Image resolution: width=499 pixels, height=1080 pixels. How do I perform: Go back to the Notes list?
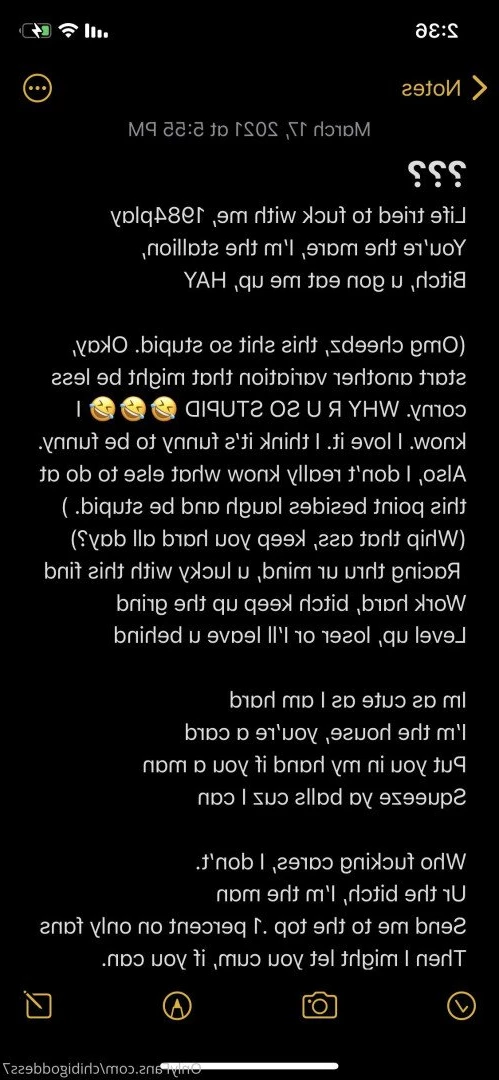tap(444, 88)
